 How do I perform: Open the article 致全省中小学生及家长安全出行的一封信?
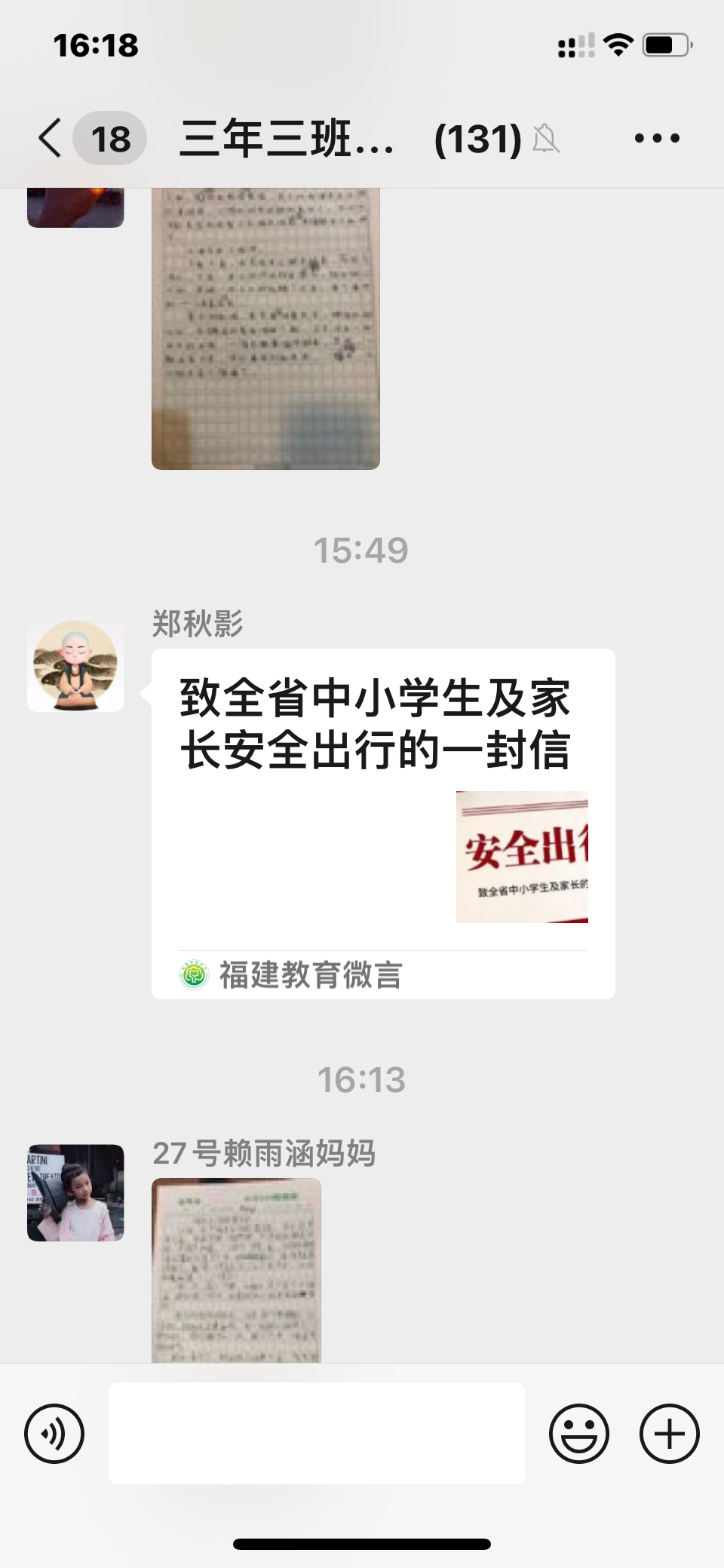tap(383, 822)
